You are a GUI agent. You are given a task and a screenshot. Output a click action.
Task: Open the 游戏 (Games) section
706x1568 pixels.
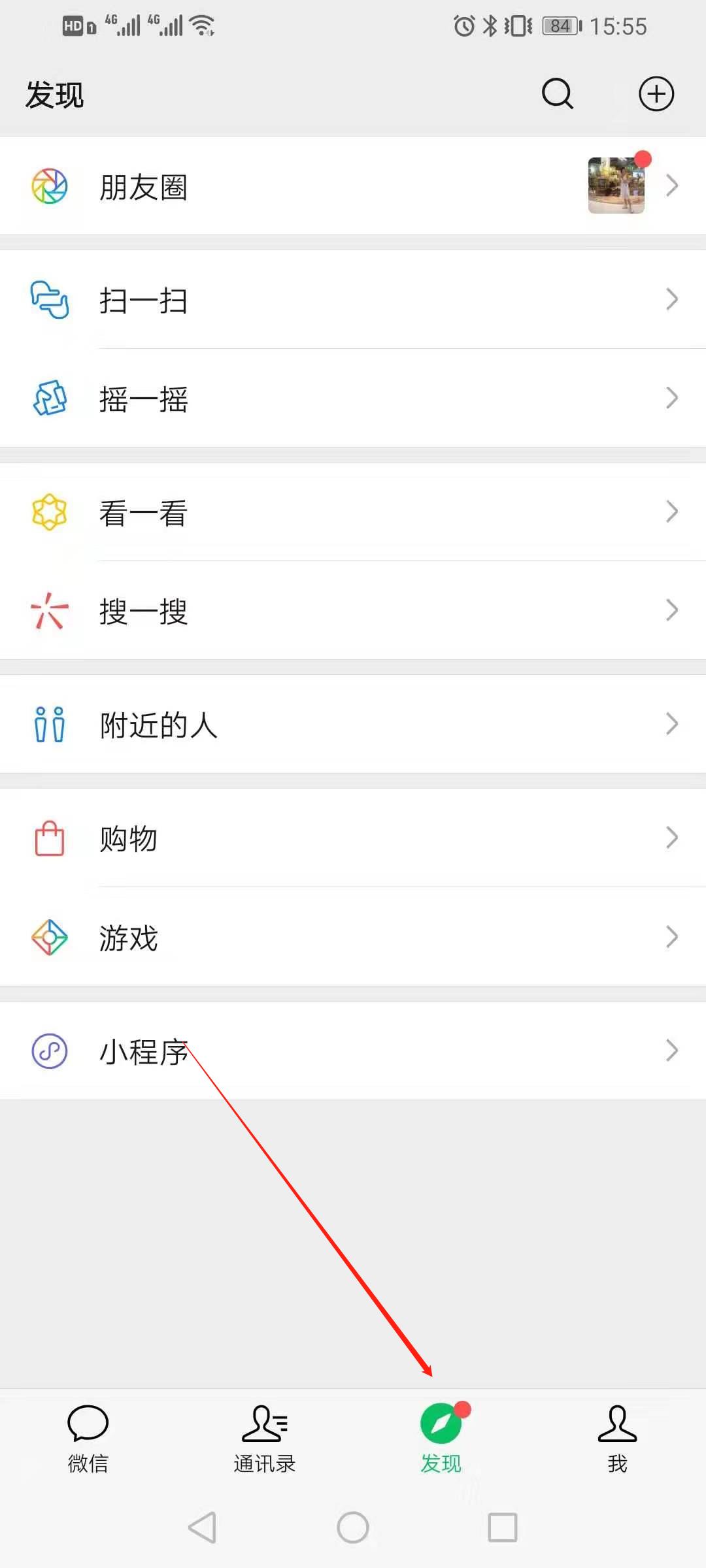coord(128,938)
